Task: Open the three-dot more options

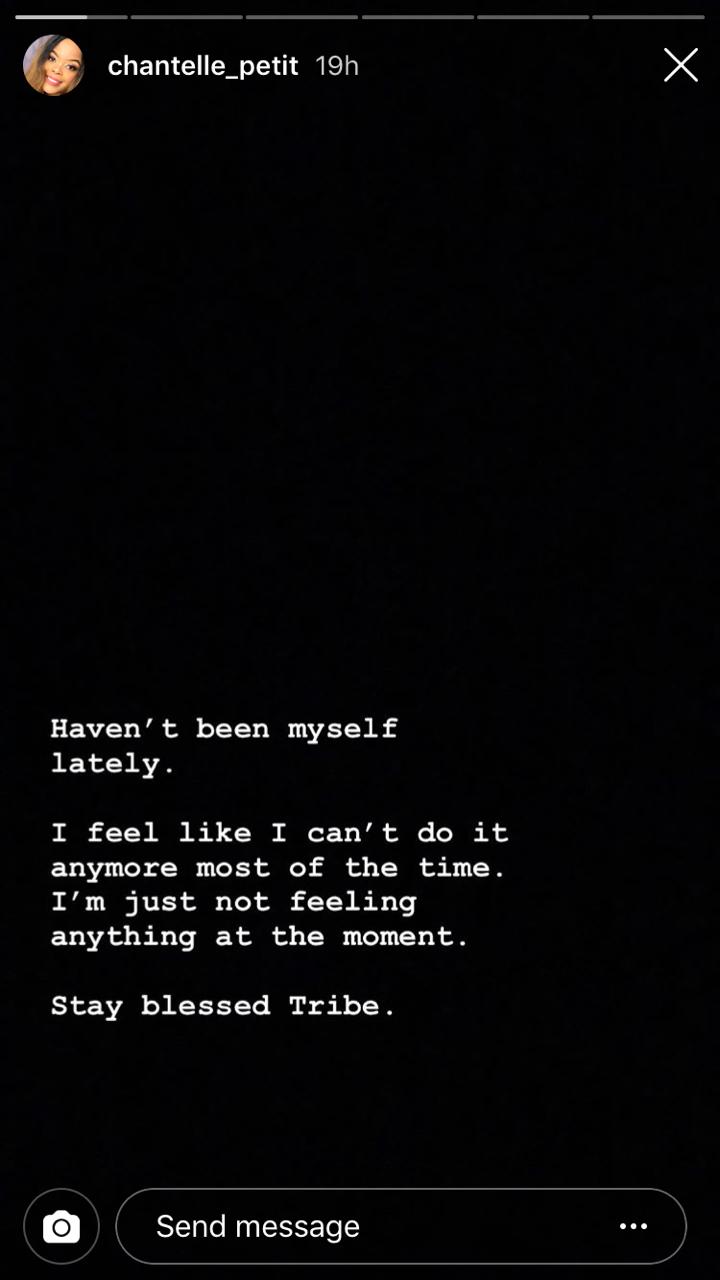Action: tap(634, 1226)
